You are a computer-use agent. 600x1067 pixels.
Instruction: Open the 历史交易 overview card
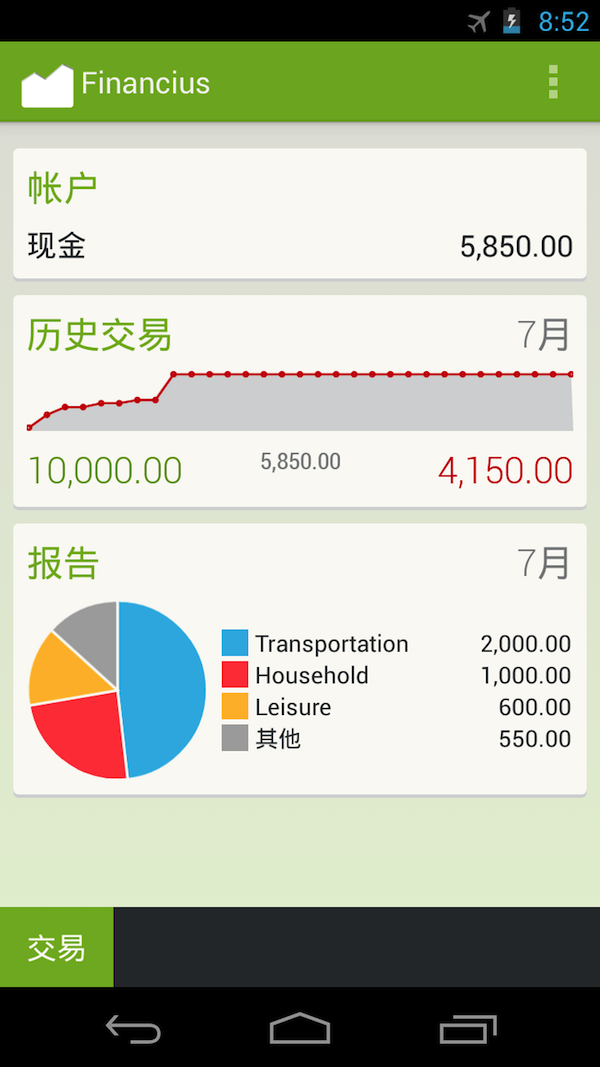tap(299, 400)
